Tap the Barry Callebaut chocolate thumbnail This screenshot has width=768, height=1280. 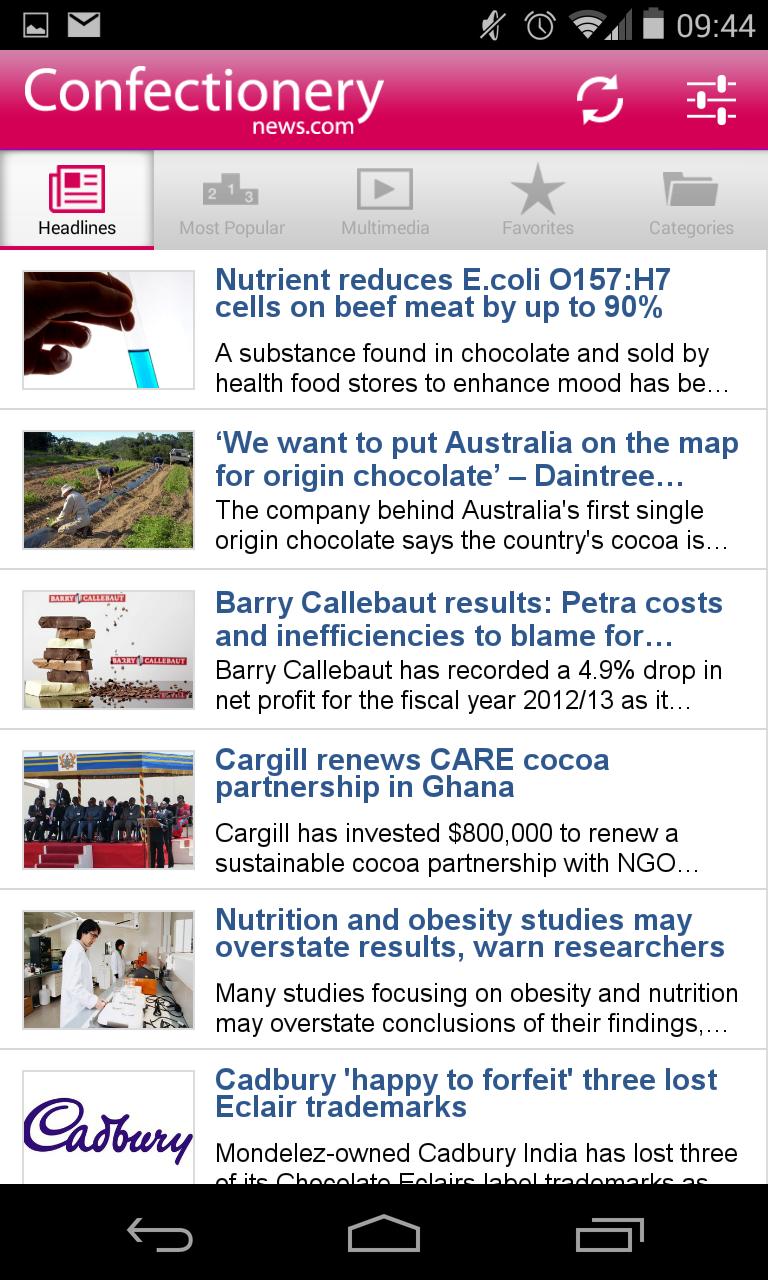(x=108, y=650)
